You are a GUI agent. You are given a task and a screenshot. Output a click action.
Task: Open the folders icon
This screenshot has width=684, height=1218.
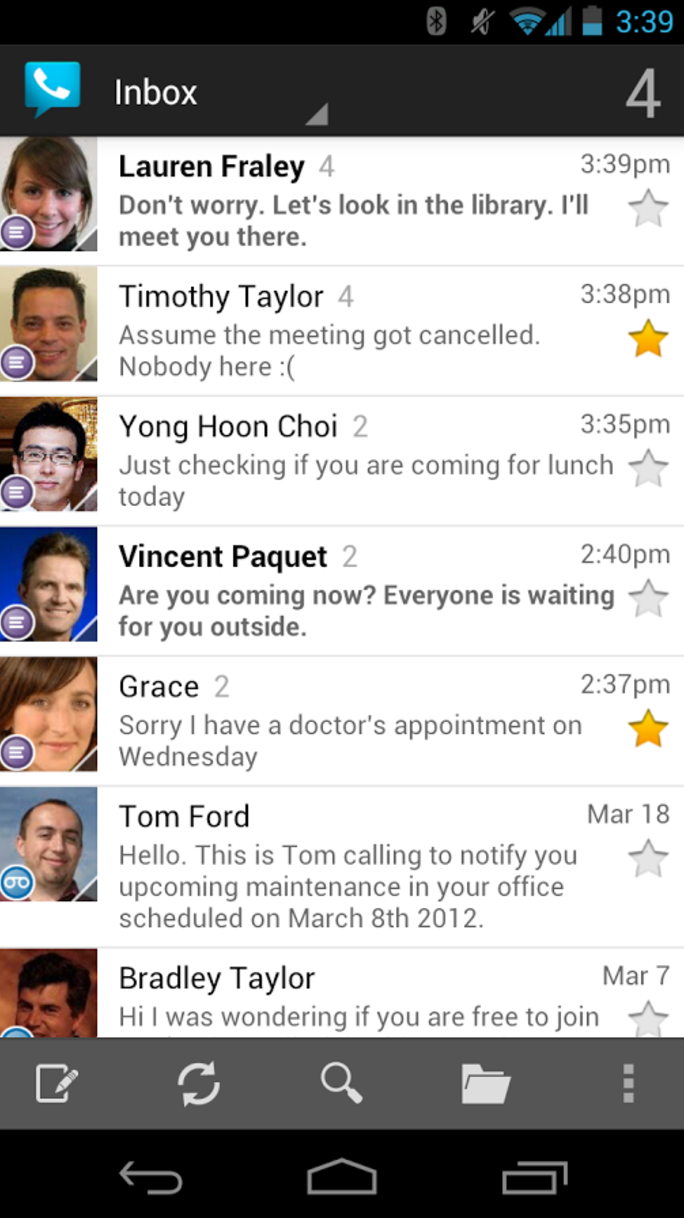[486, 1084]
